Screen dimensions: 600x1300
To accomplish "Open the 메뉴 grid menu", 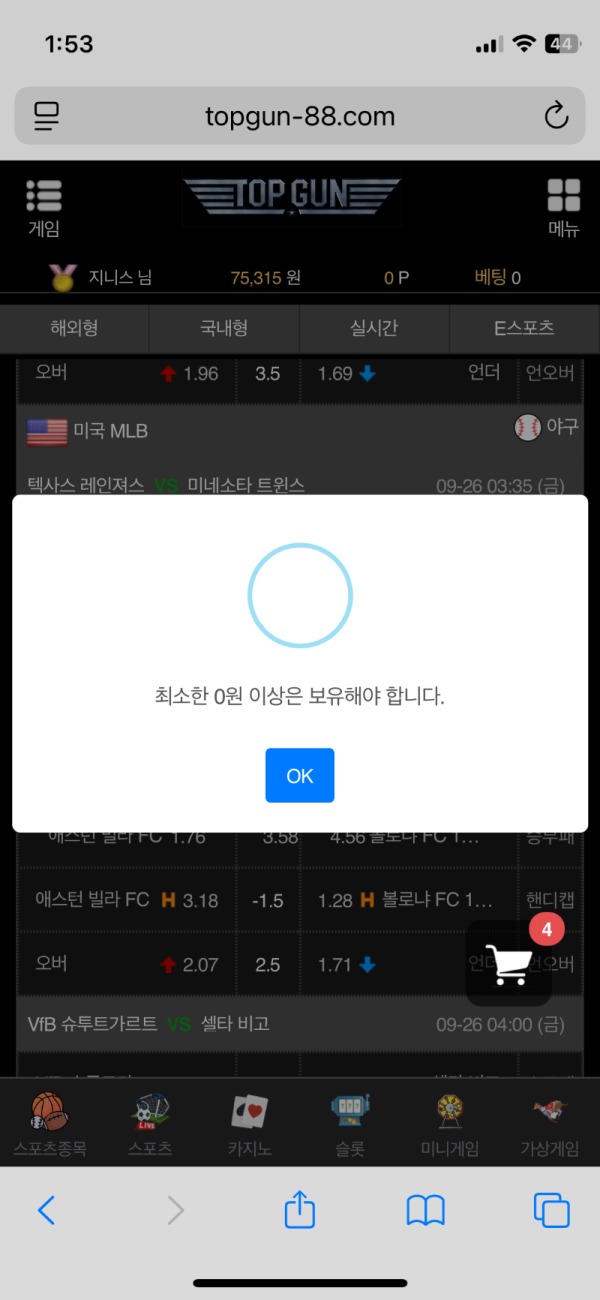I will [564, 207].
